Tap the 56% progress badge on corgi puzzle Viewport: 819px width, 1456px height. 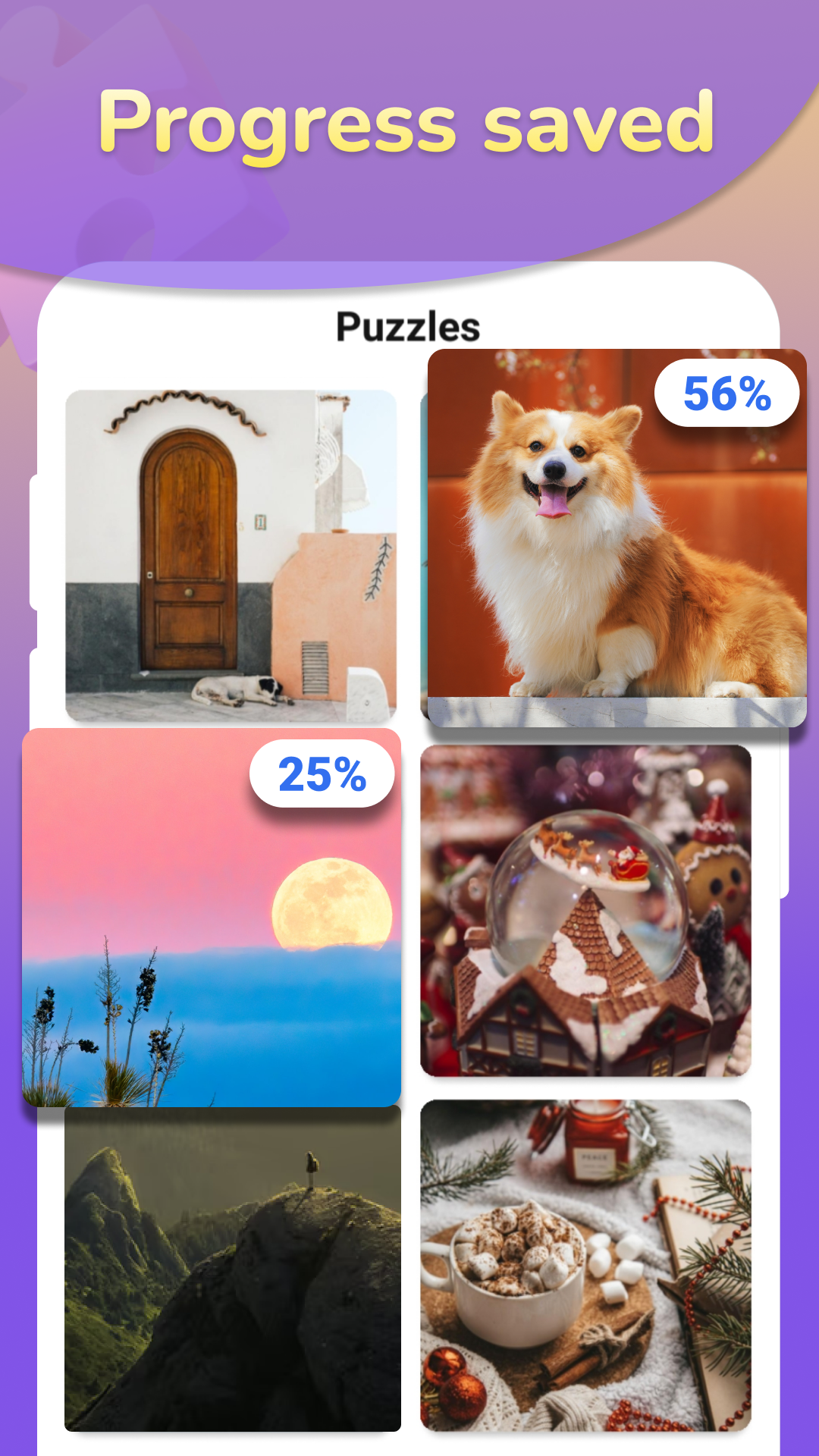[x=727, y=394]
